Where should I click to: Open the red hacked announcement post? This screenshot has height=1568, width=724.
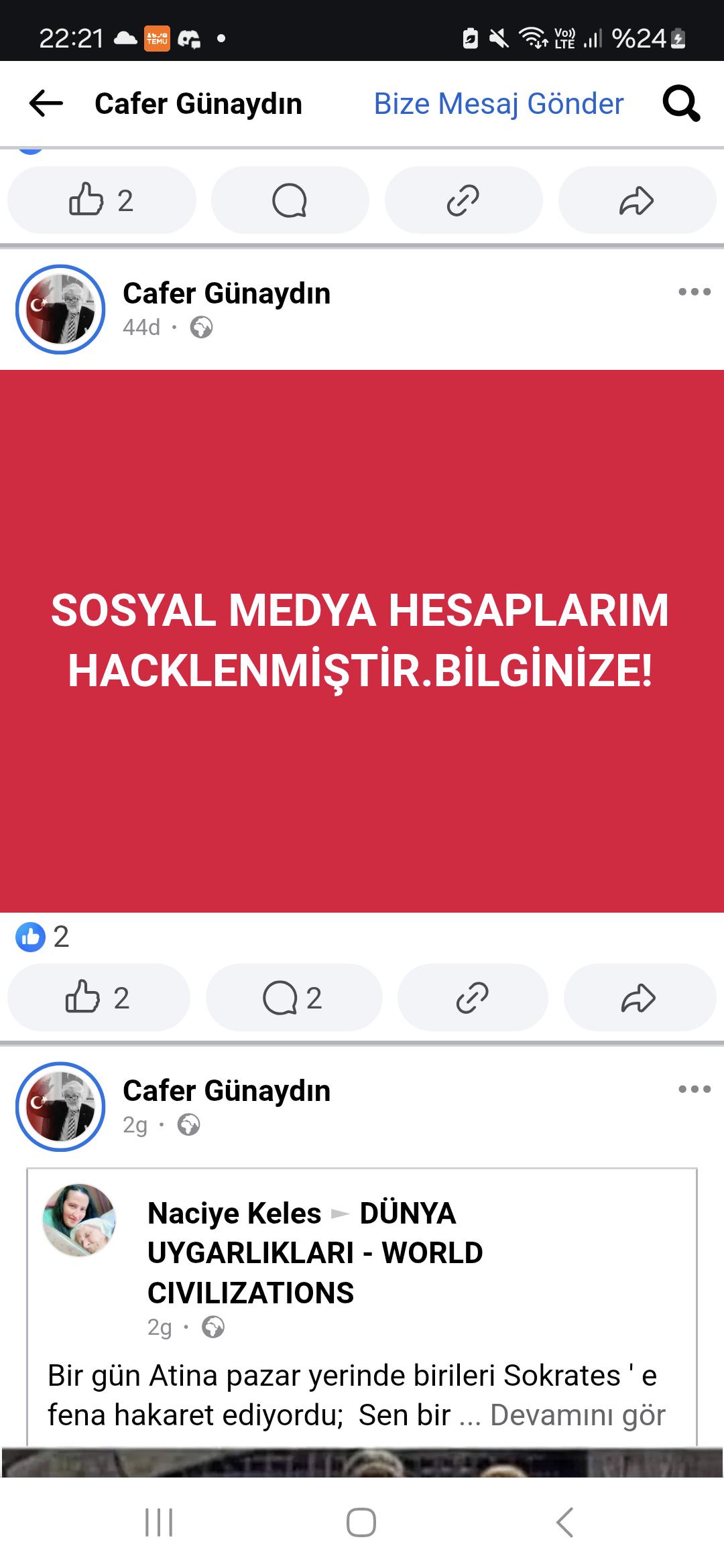[x=362, y=641]
